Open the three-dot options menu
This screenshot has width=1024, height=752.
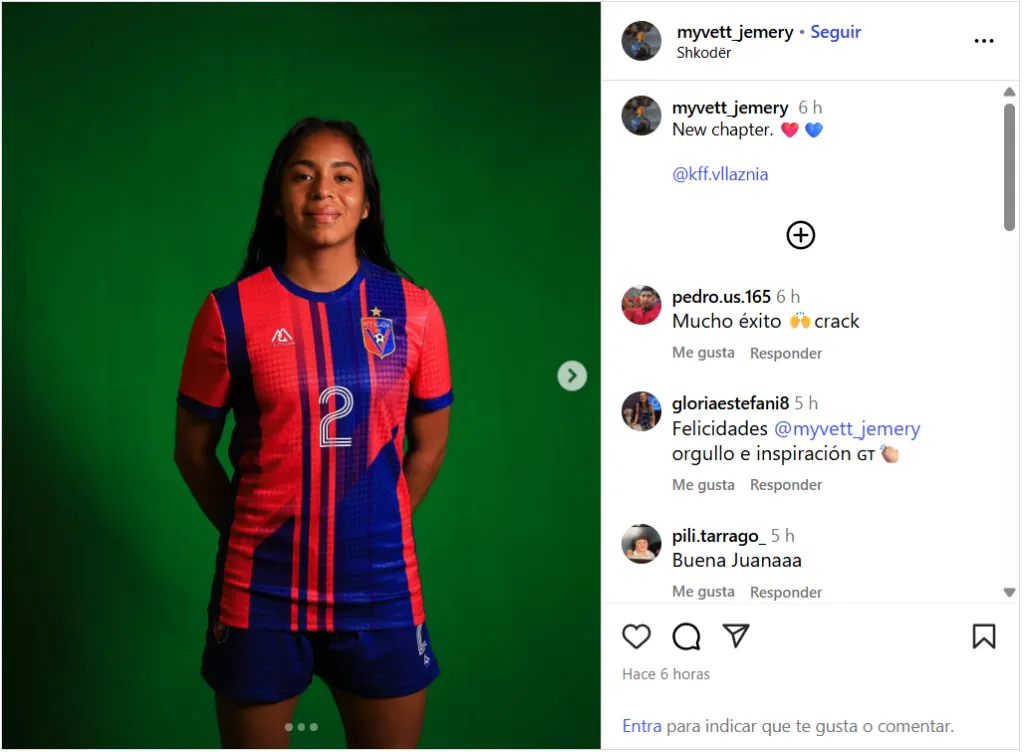(x=984, y=41)
